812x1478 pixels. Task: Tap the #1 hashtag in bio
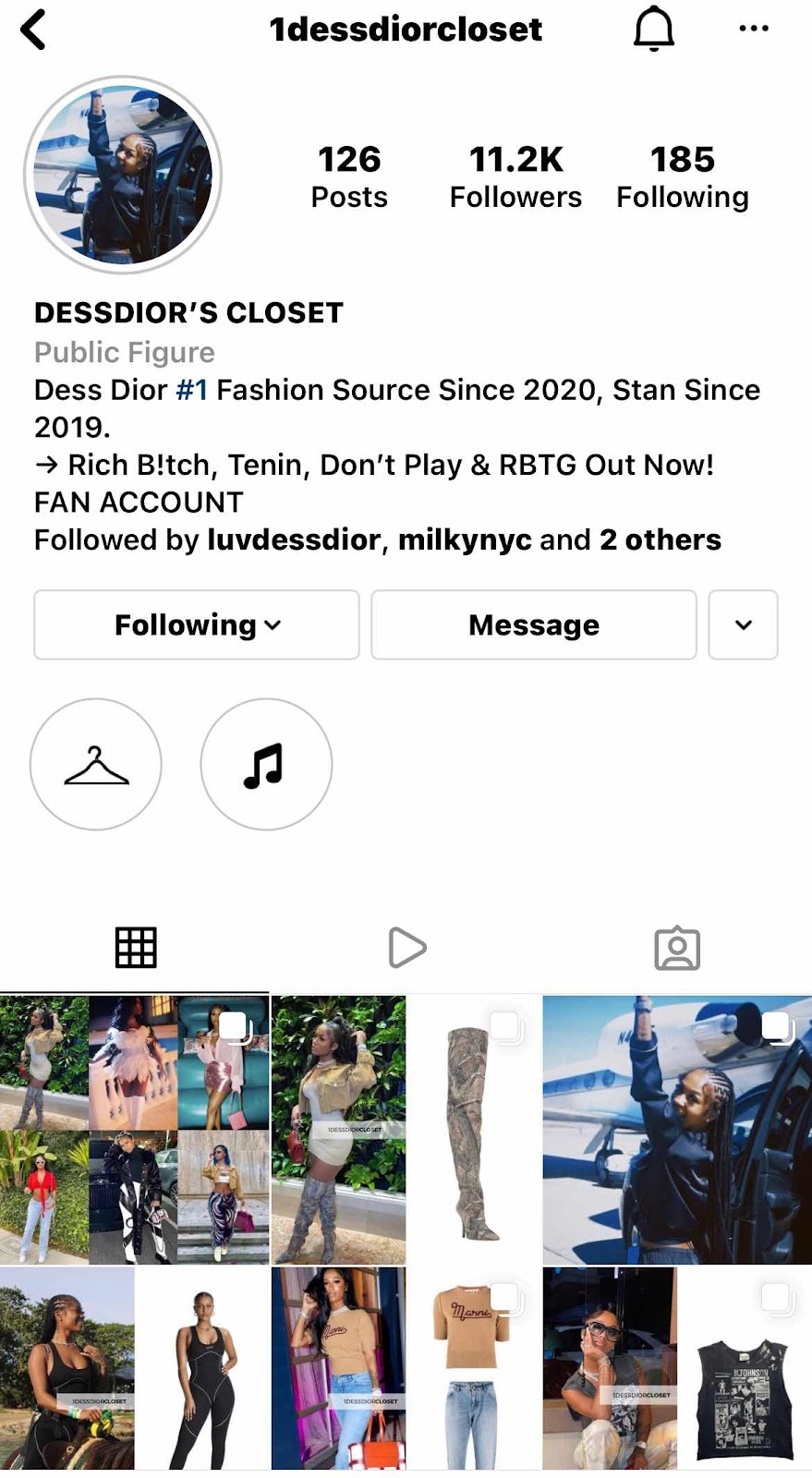[191, 390]
